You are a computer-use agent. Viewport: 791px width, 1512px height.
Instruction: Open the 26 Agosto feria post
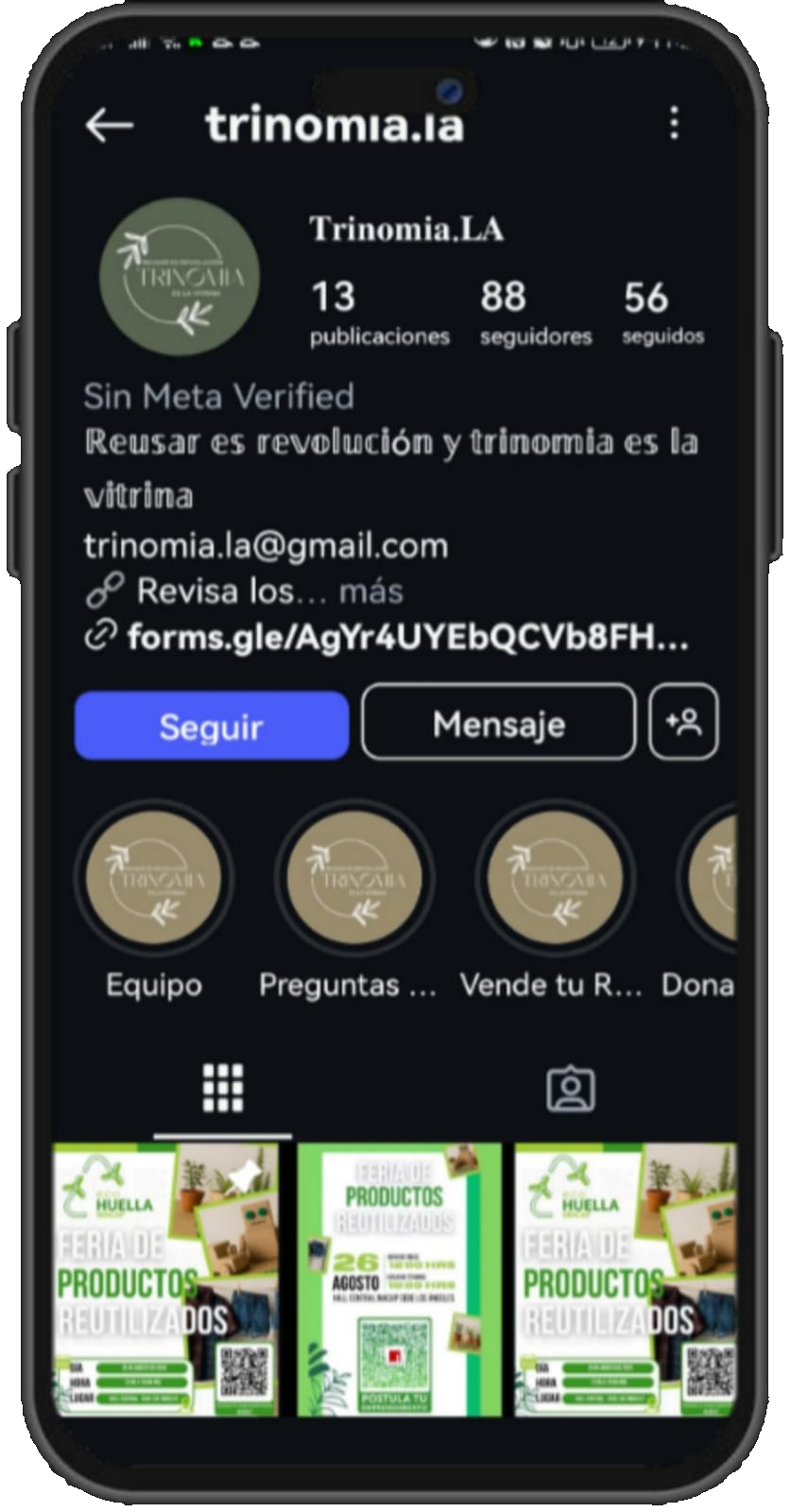pos(398,1279)
